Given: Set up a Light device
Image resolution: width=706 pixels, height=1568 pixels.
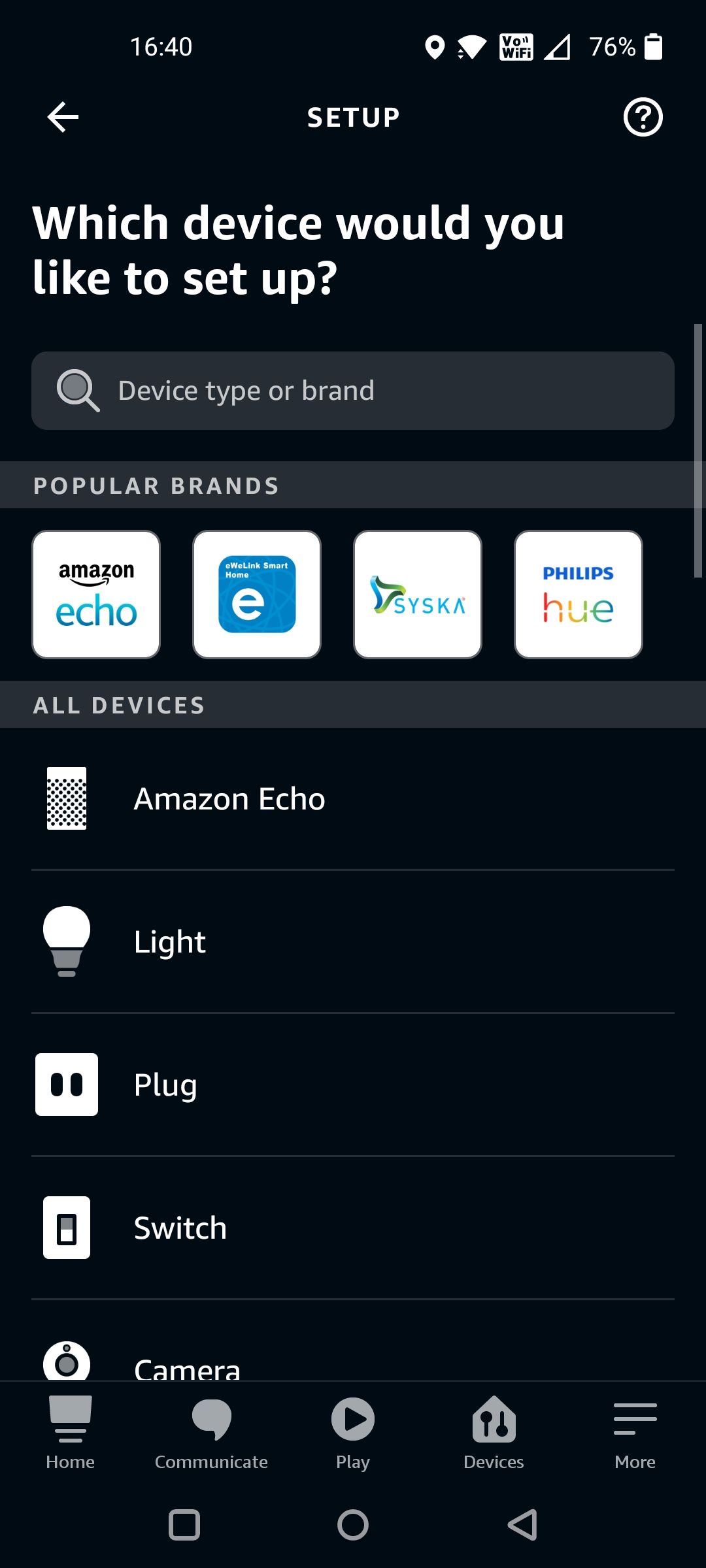Looking at the screenshot, I should tap(353, 941).
